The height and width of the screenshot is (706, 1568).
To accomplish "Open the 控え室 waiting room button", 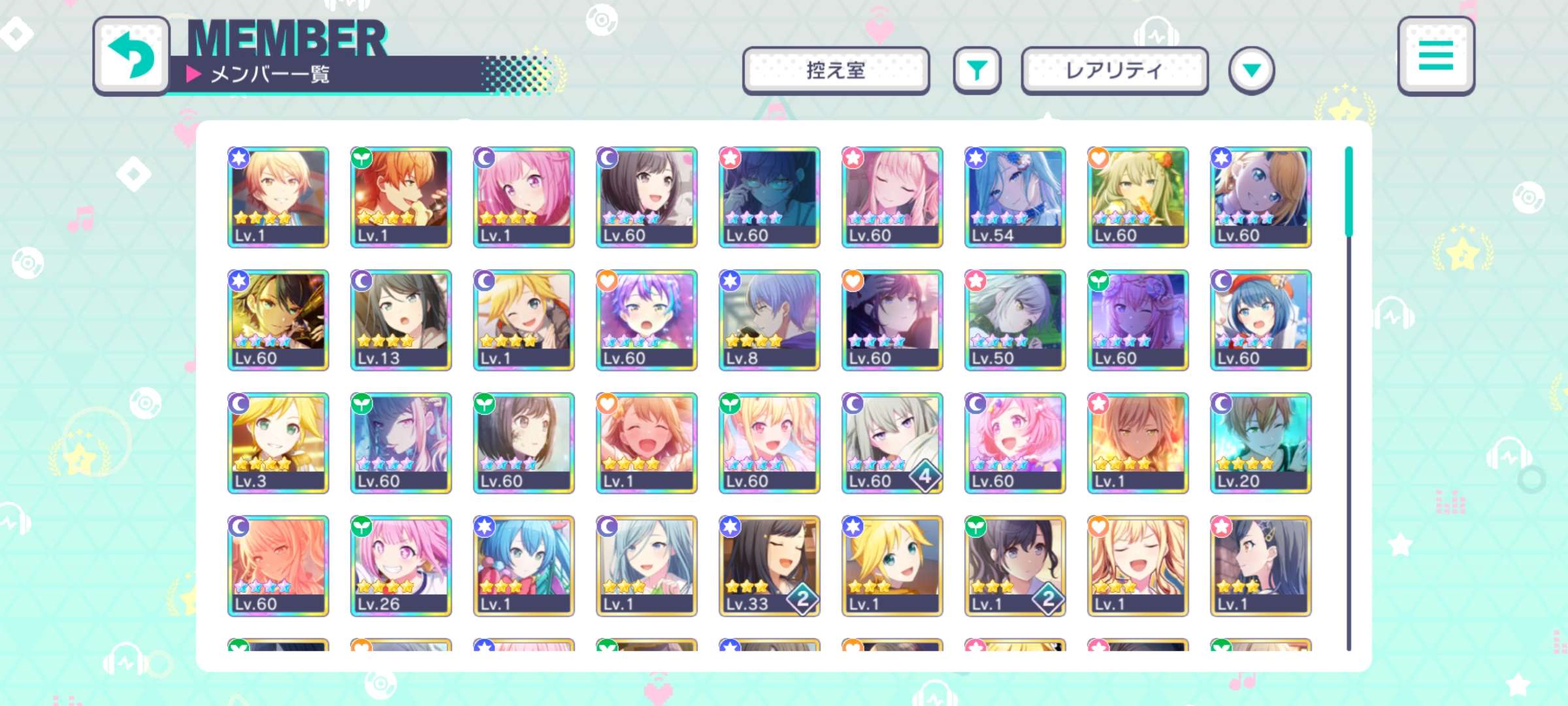I will click(x=836, y=70).
